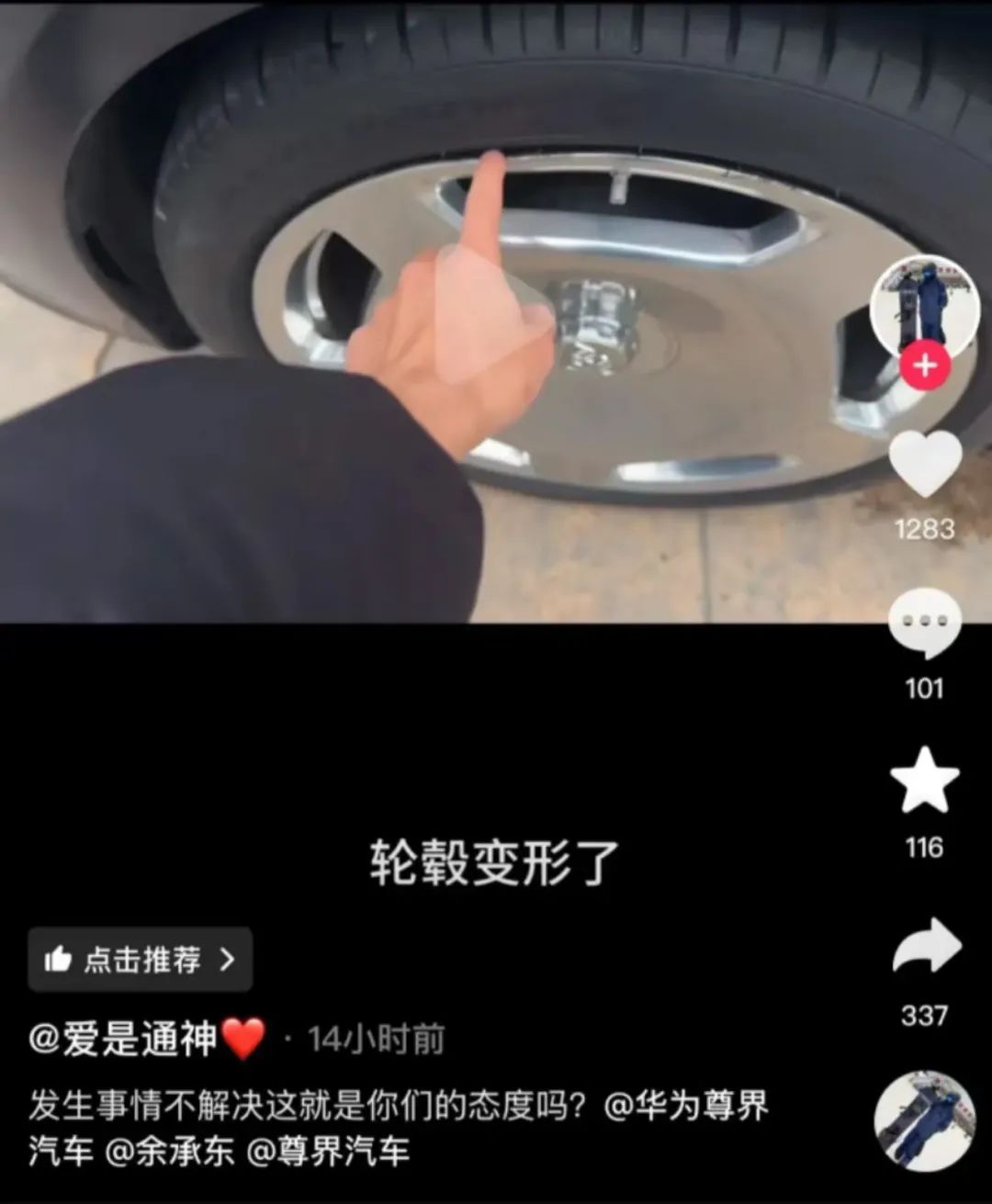Viewport: 992px width, 1204px height.
Task: Share this video
Action: 926,947
